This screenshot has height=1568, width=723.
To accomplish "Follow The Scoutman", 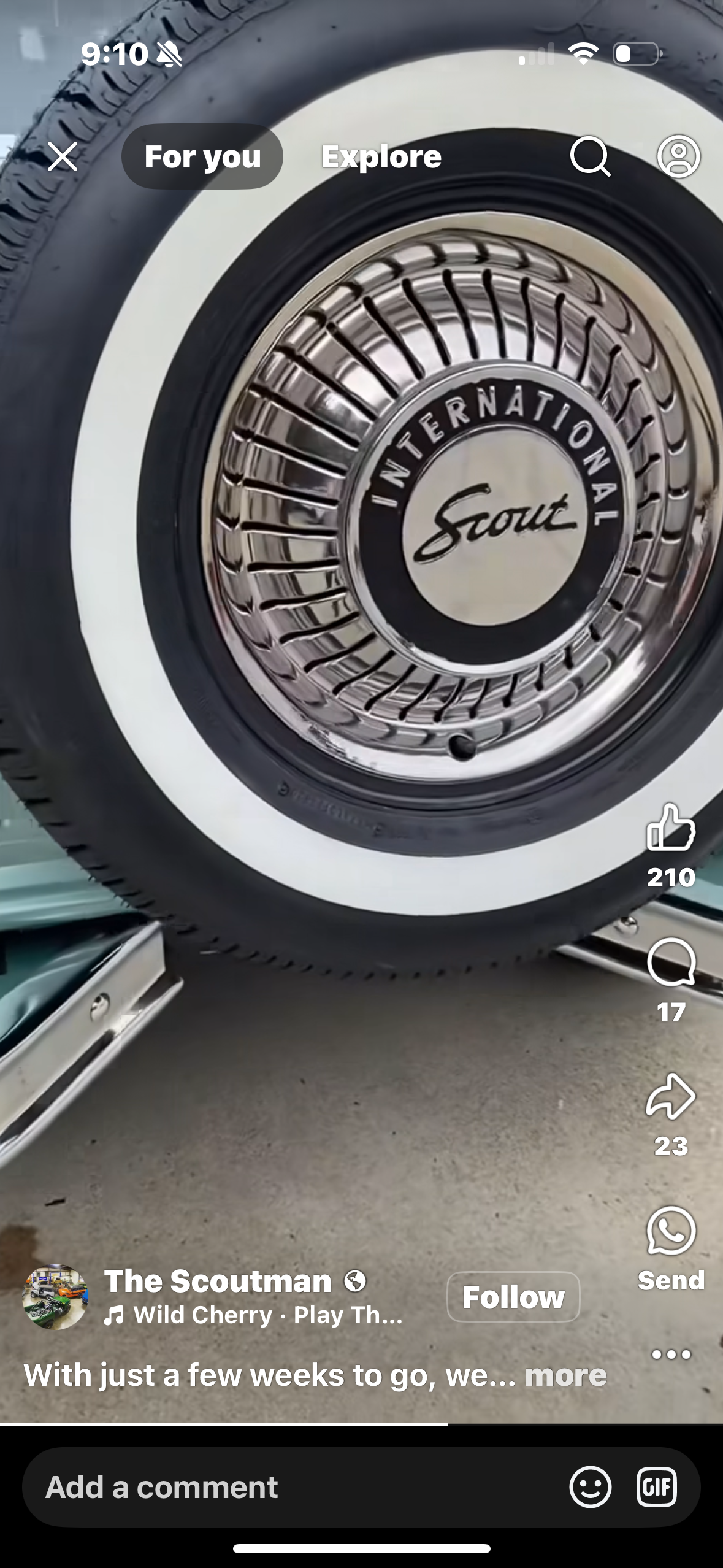I will [513, 1297].
